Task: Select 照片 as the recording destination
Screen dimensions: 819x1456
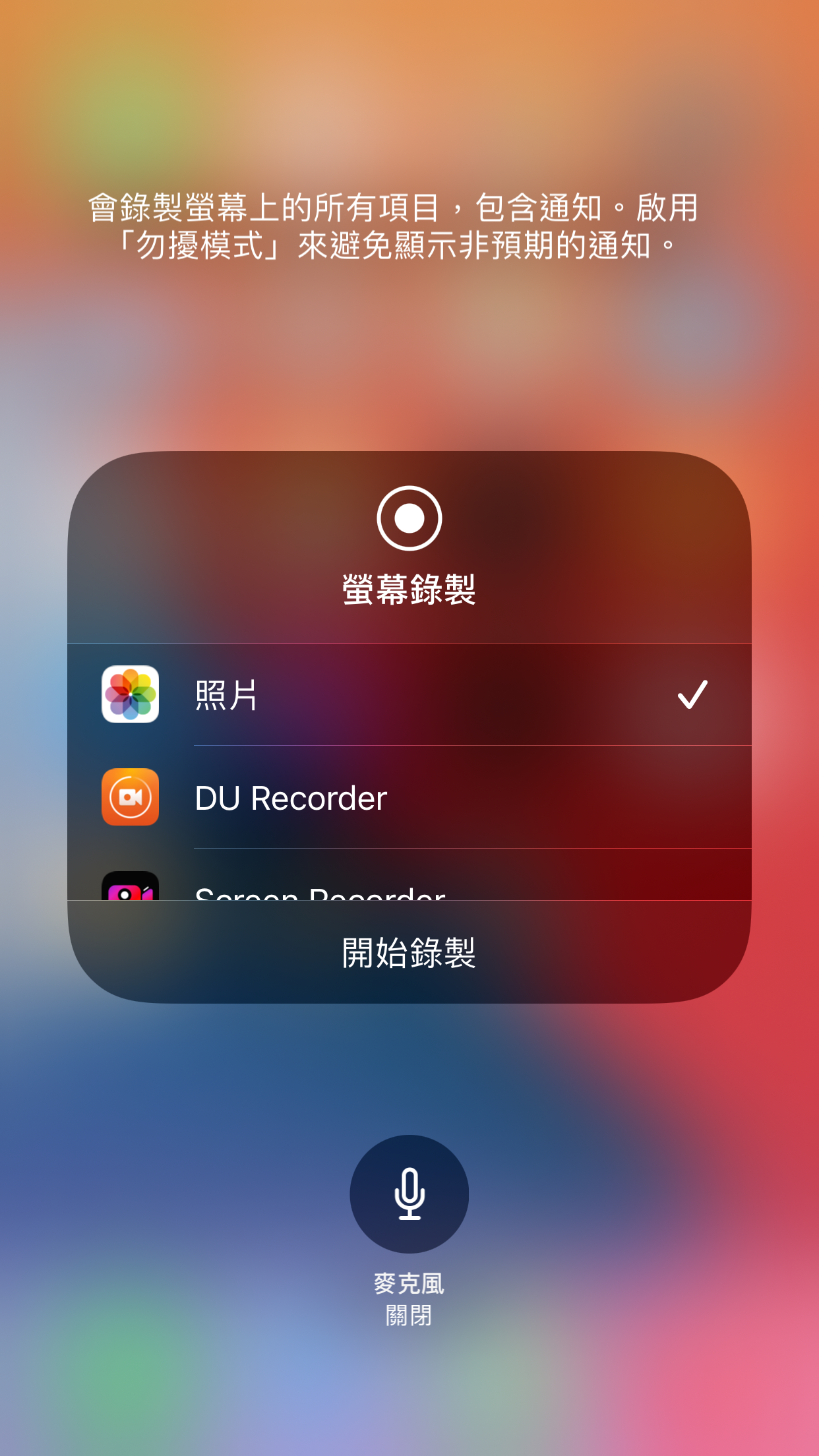Action: [x=409, y=694]
